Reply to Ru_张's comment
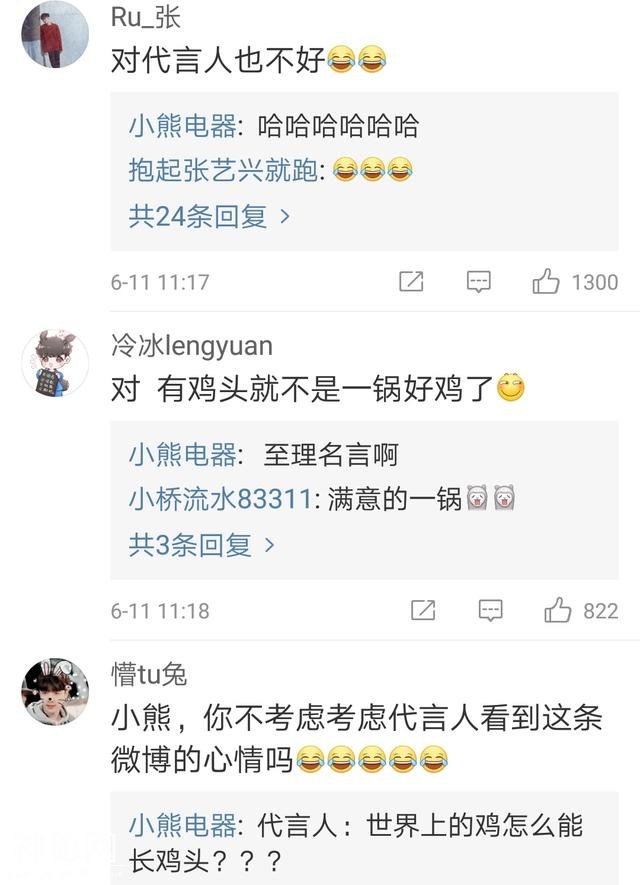 (x=479, y=282)
